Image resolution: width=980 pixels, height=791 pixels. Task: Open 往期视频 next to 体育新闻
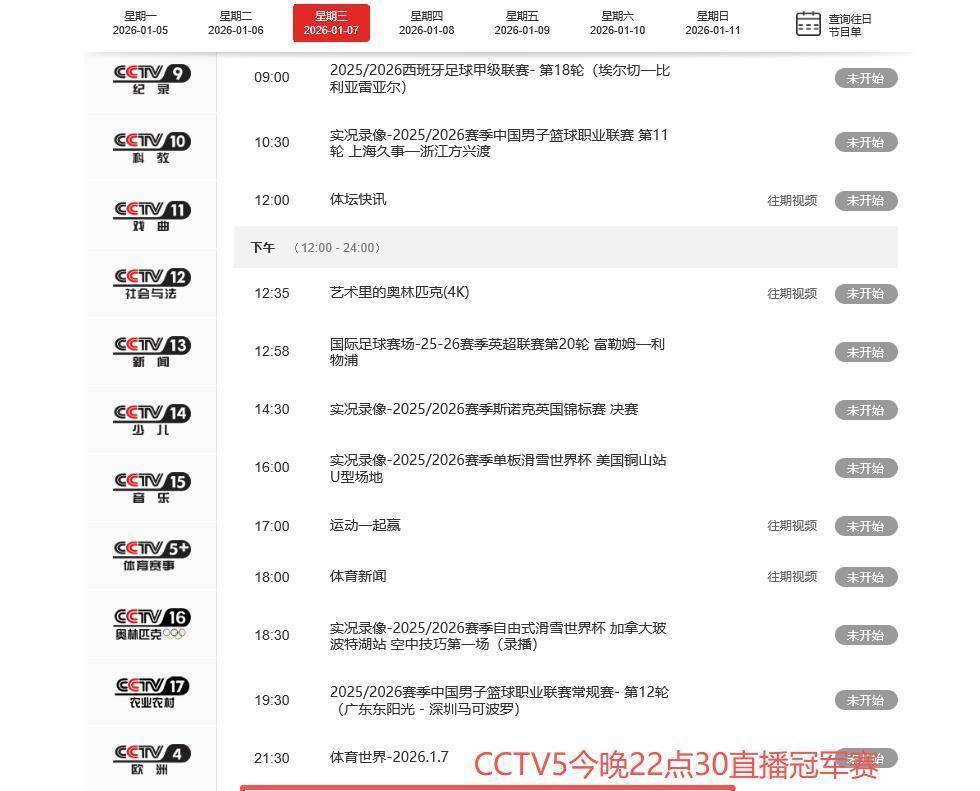[x=792, y=577]
